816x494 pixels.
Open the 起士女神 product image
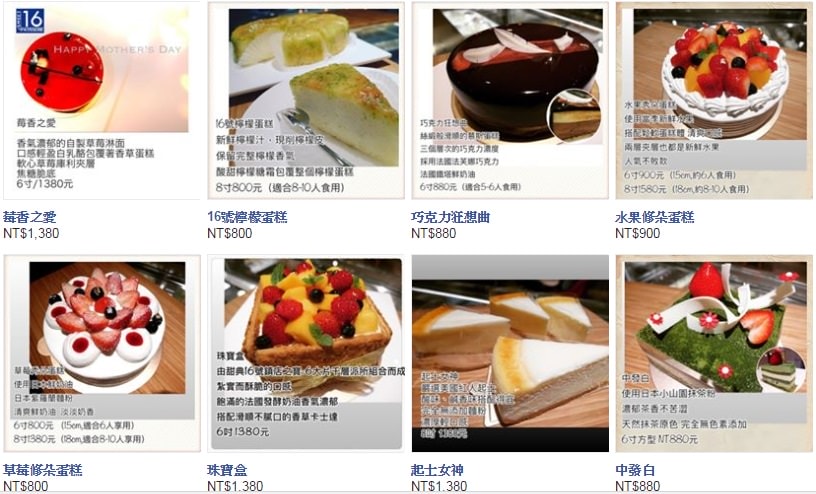tap(509, 352)
